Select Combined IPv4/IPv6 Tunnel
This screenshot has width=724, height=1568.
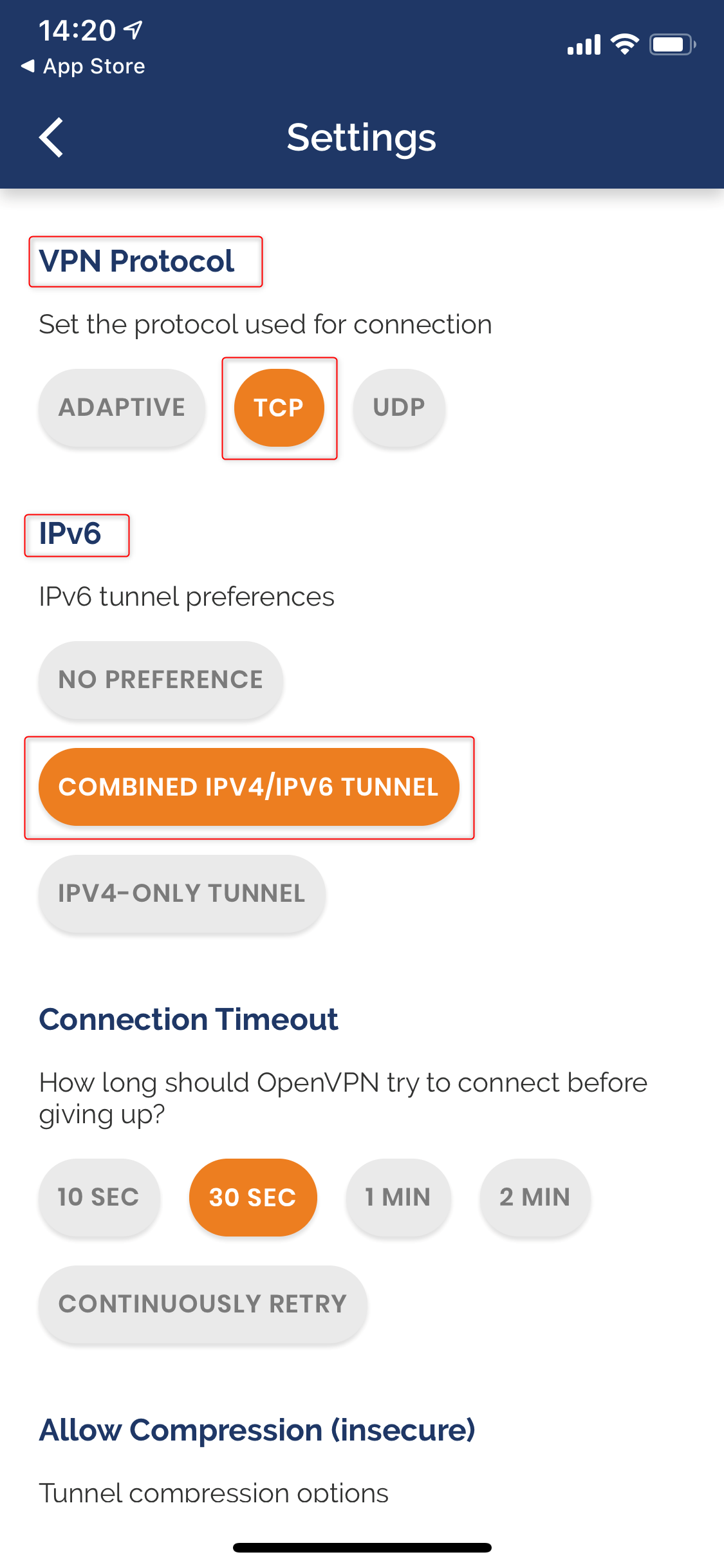249,787
